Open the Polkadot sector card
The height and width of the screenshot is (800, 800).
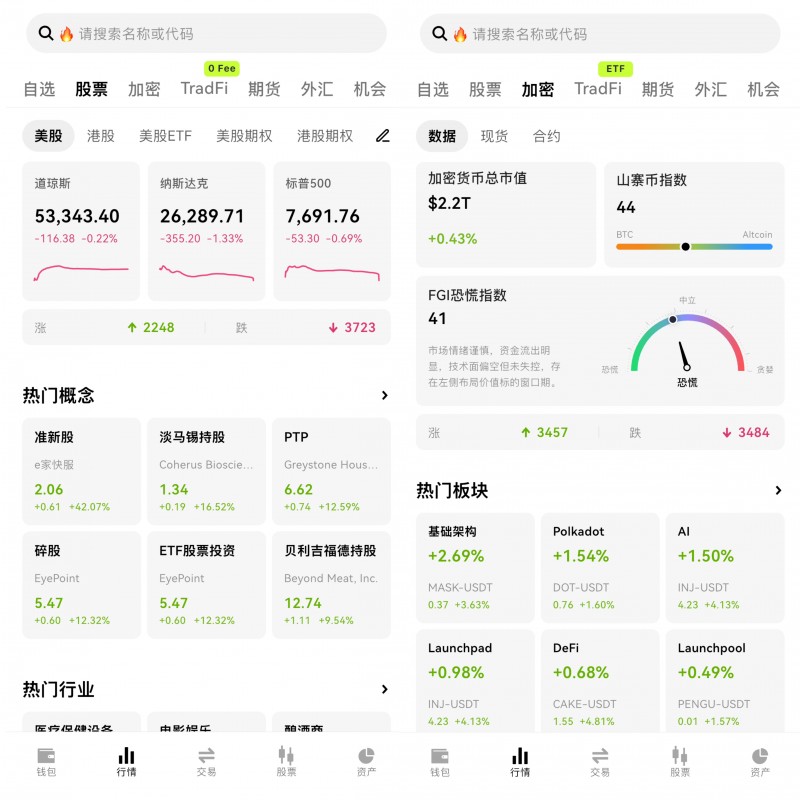tap(600, 568)
